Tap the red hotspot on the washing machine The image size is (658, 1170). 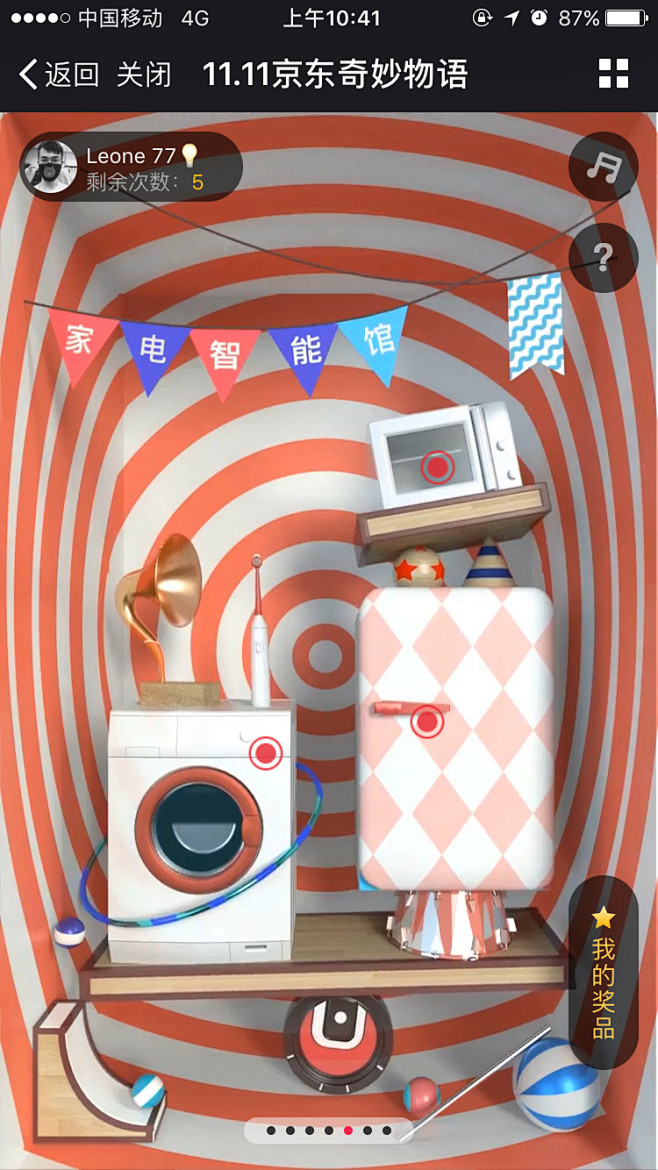click(x=266, y=753)
